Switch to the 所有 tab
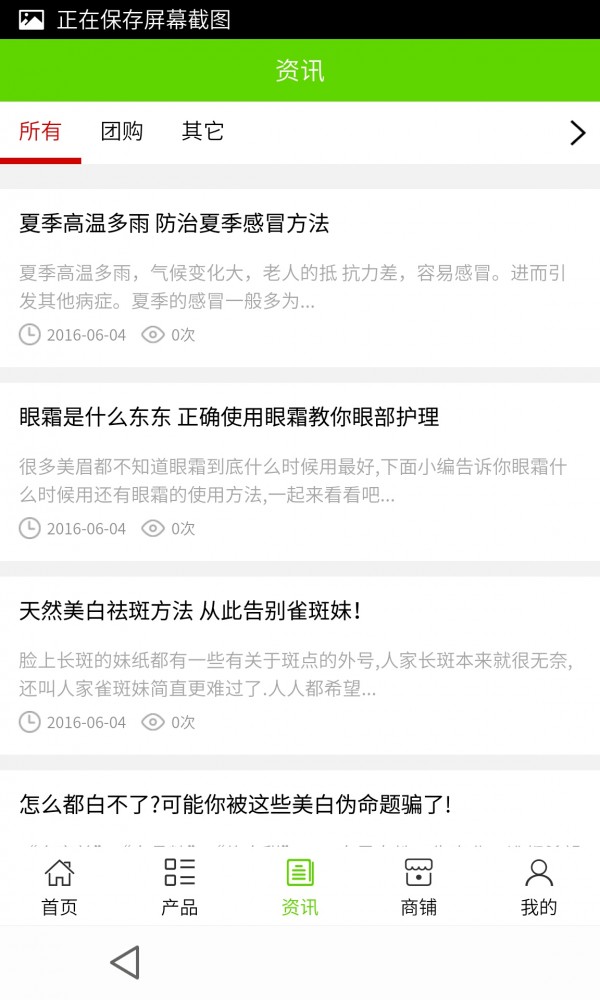This screenshot has height=1000, width=600. point(40,132)
